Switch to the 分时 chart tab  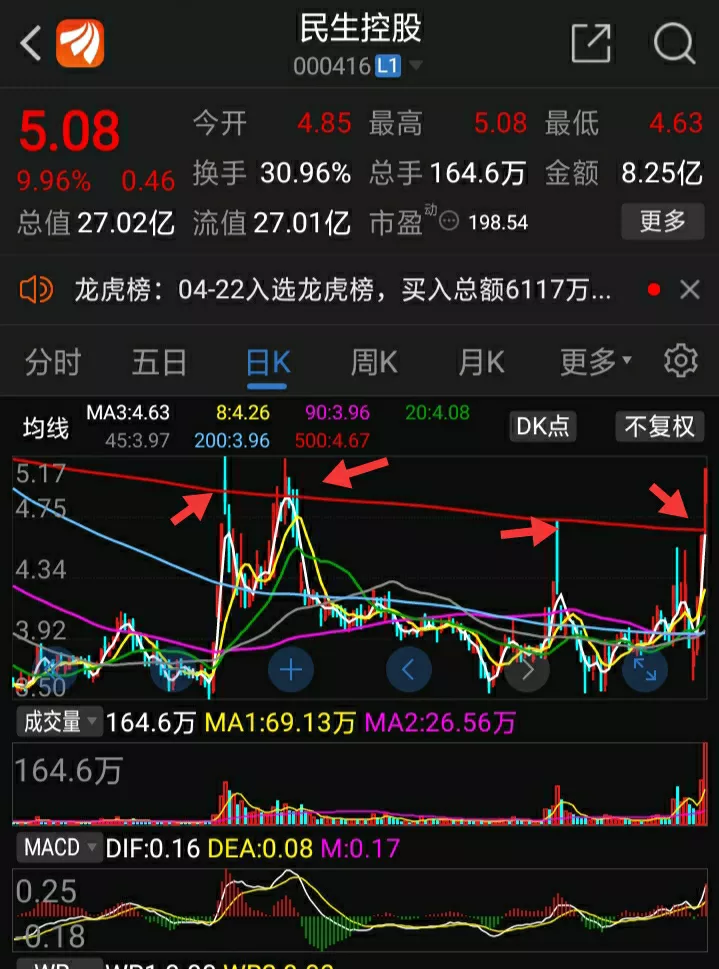pyautogui.click(x=52, y=362)
